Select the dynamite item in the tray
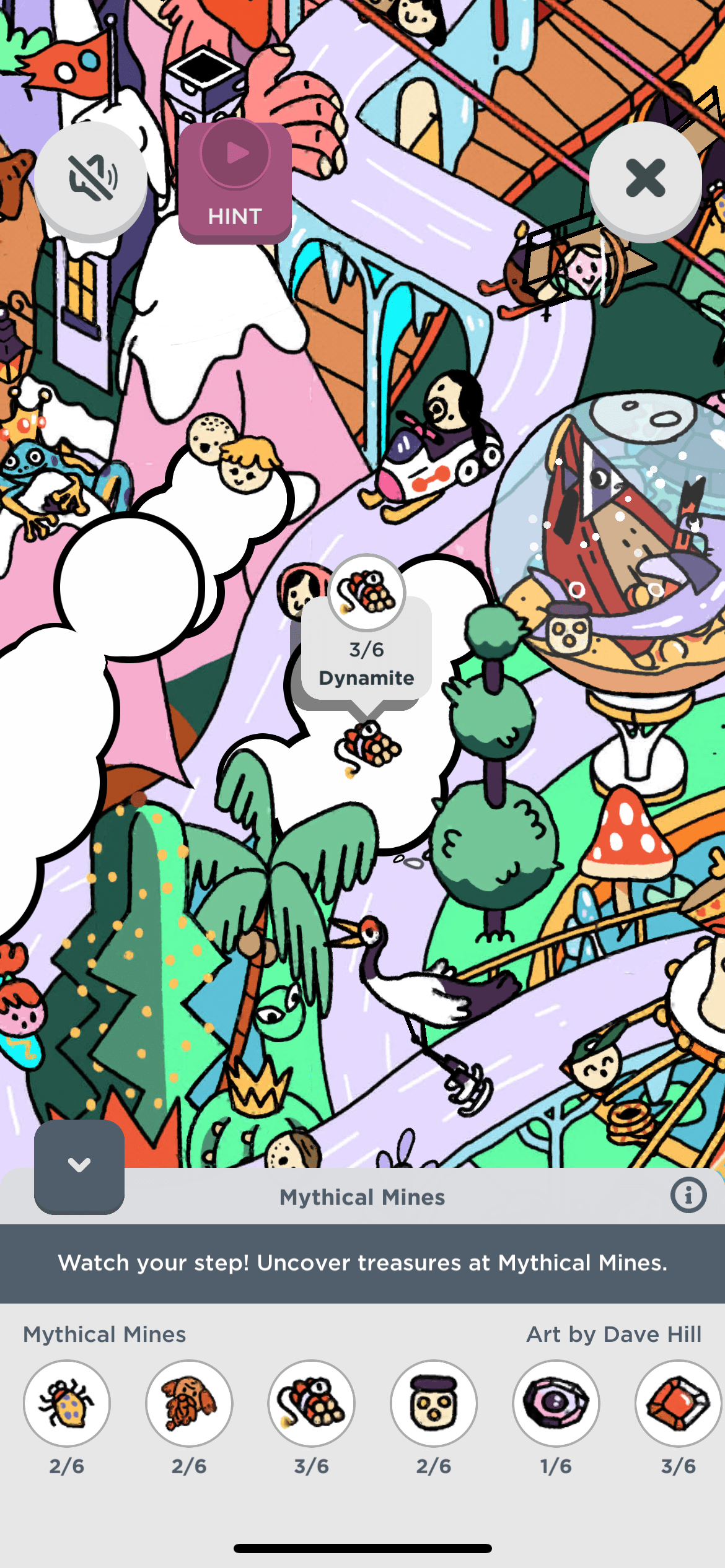 pyautogui.click(x=311, y=1403)
